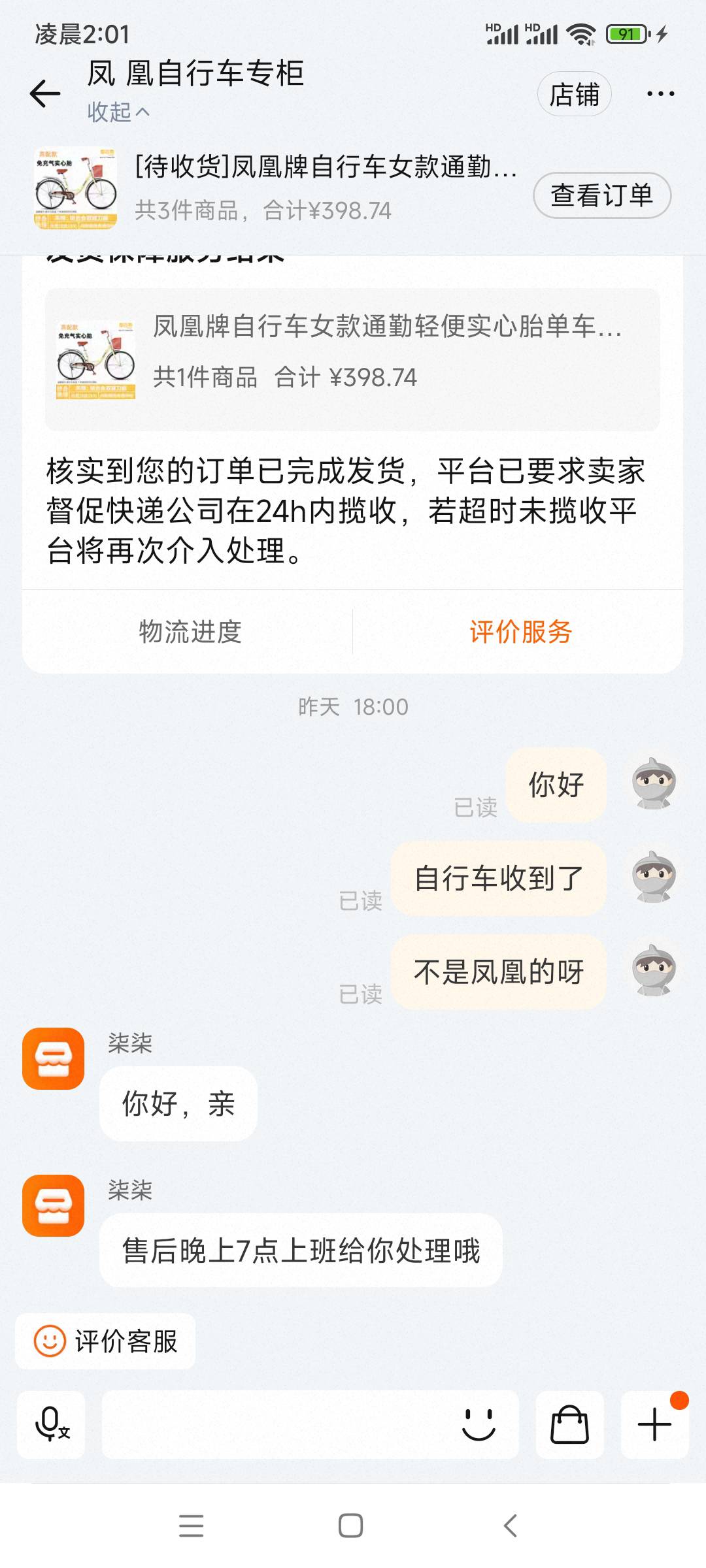706x1568 pixels.
Task: Open the 店铺 shop page
Action: coord(574,94)
